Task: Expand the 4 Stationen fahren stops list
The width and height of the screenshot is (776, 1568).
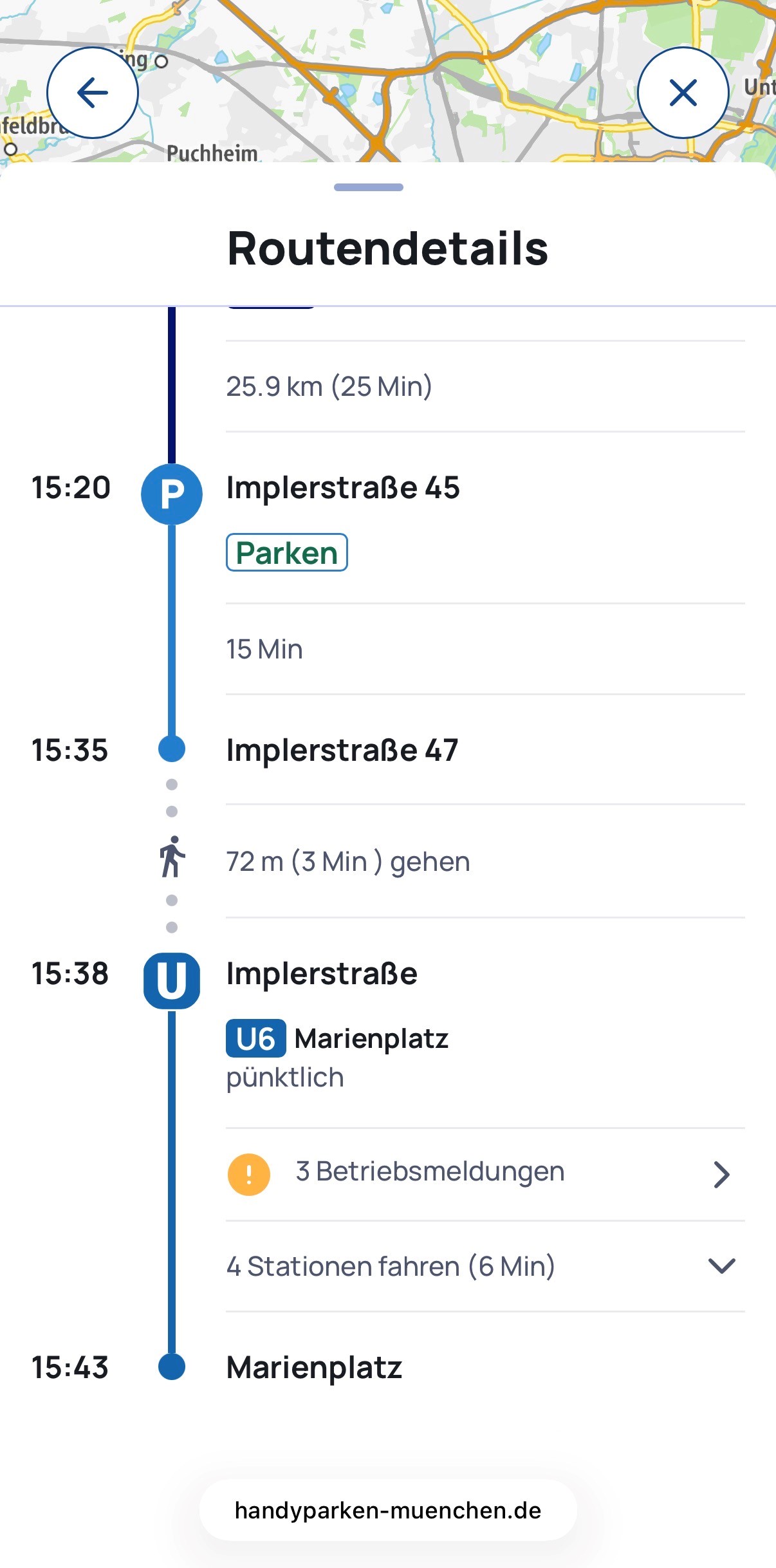Action: click(x=721, y=1265)
